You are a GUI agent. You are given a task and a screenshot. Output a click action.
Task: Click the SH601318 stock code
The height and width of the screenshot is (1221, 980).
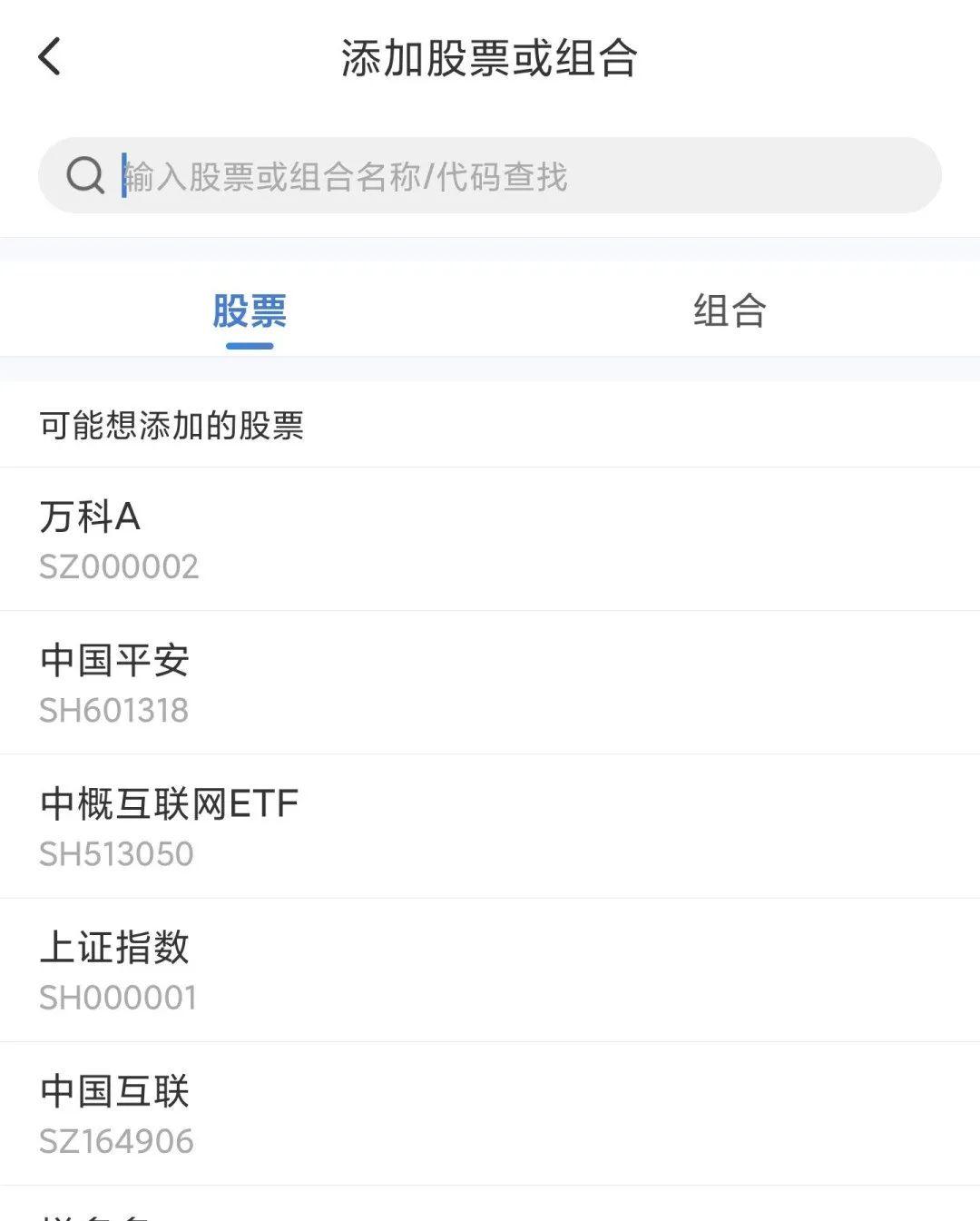(x=114, y=711)
